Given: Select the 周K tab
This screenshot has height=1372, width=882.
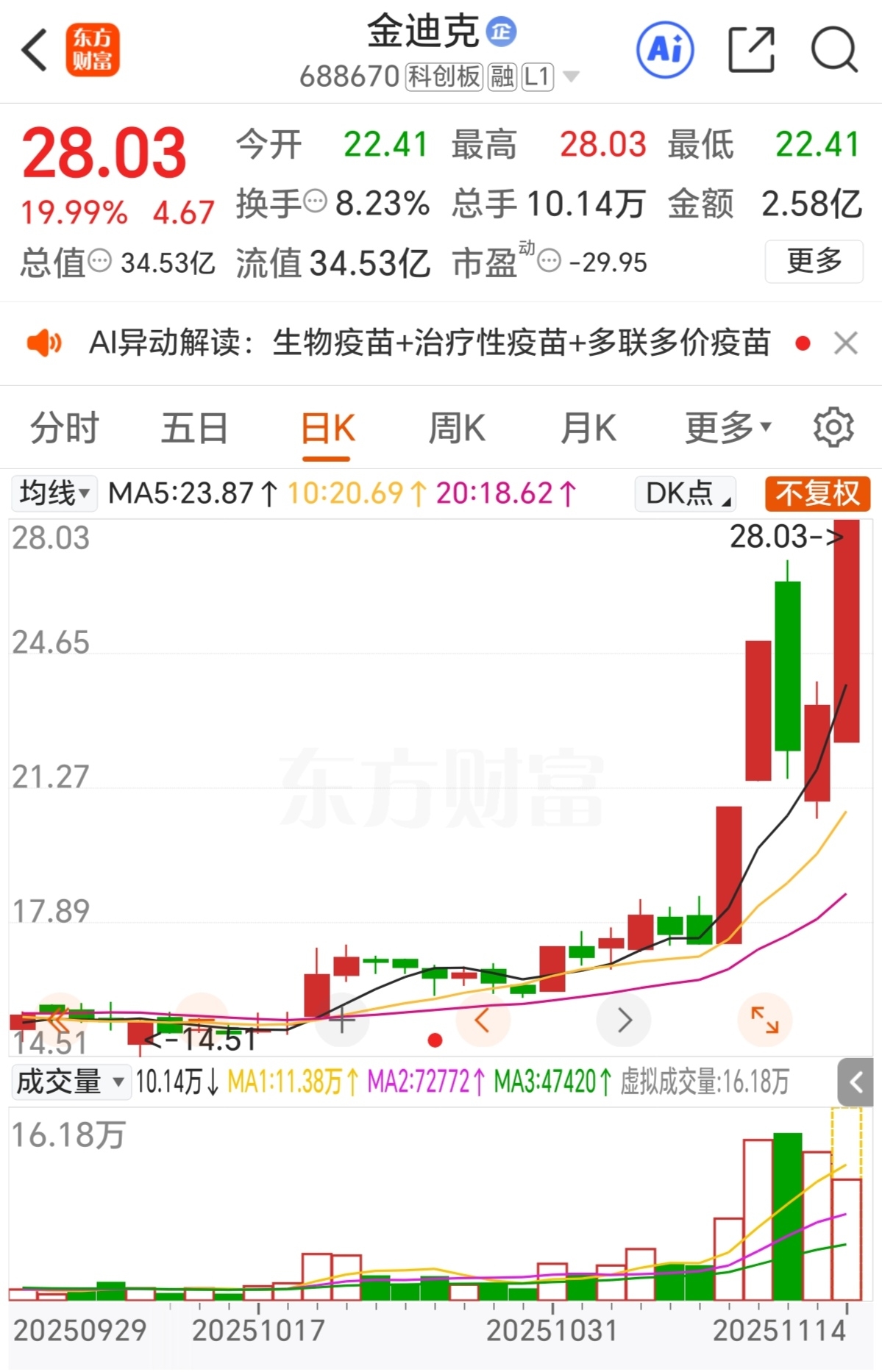Looking at the screenshot, I should (x=457, y=428).
